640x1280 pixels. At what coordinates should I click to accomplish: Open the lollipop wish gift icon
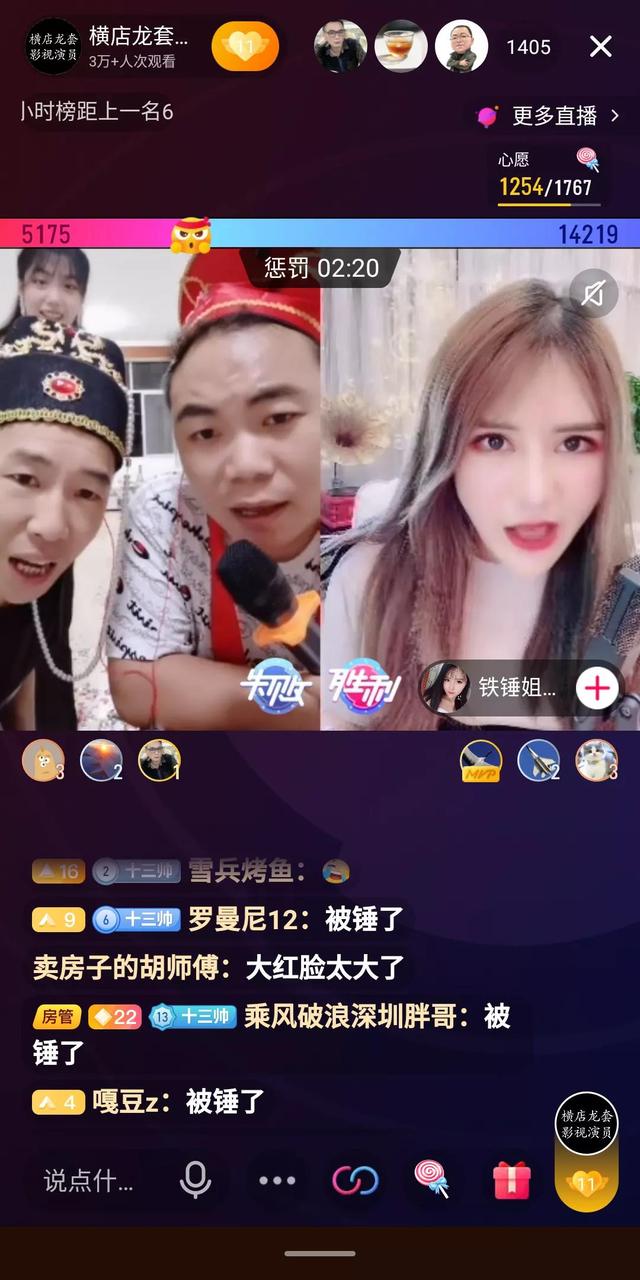click(x=432, y=1181)
